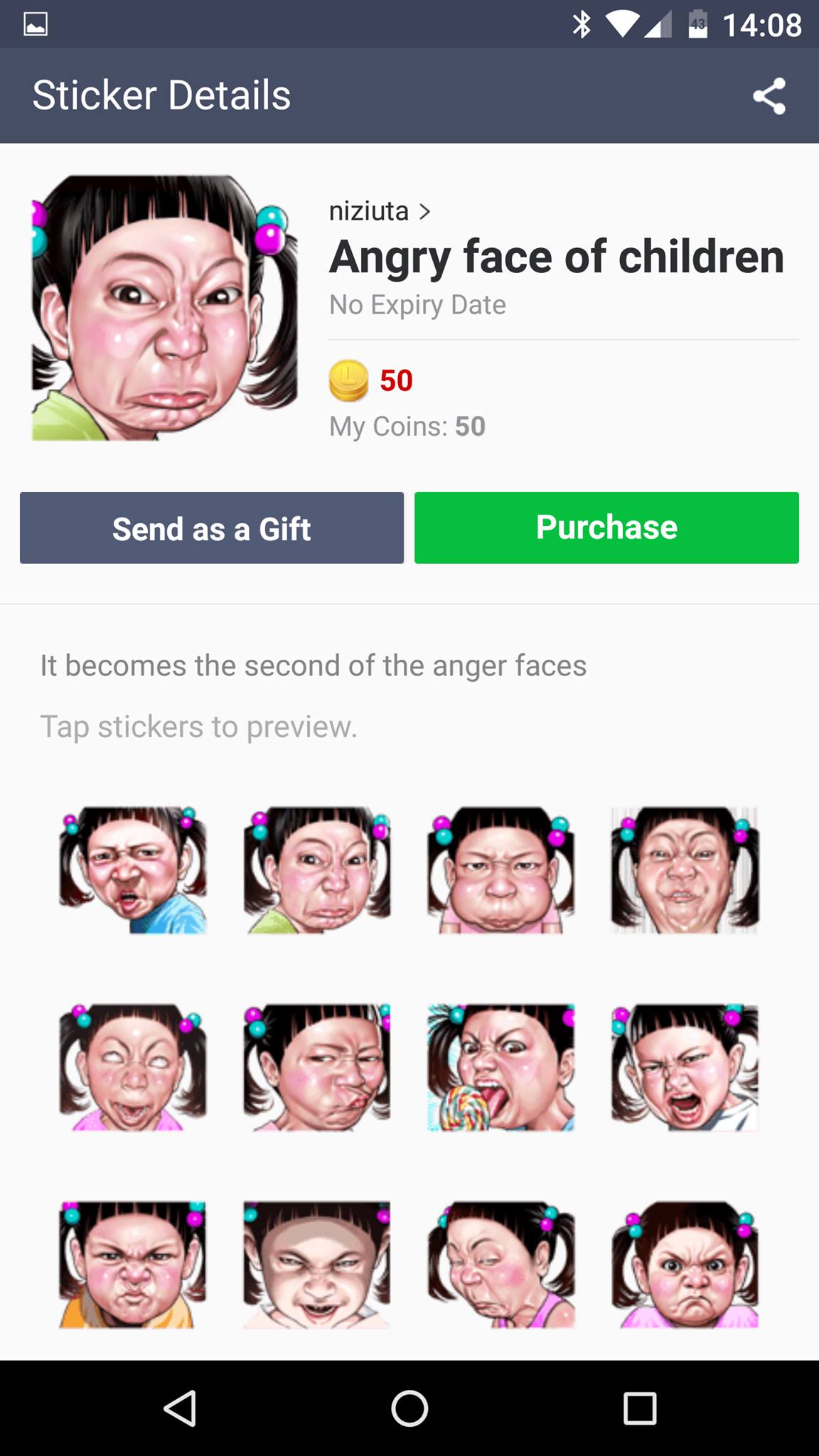819x1456 pixels.
Task: Share this sticker set
Action: [769, 96]
